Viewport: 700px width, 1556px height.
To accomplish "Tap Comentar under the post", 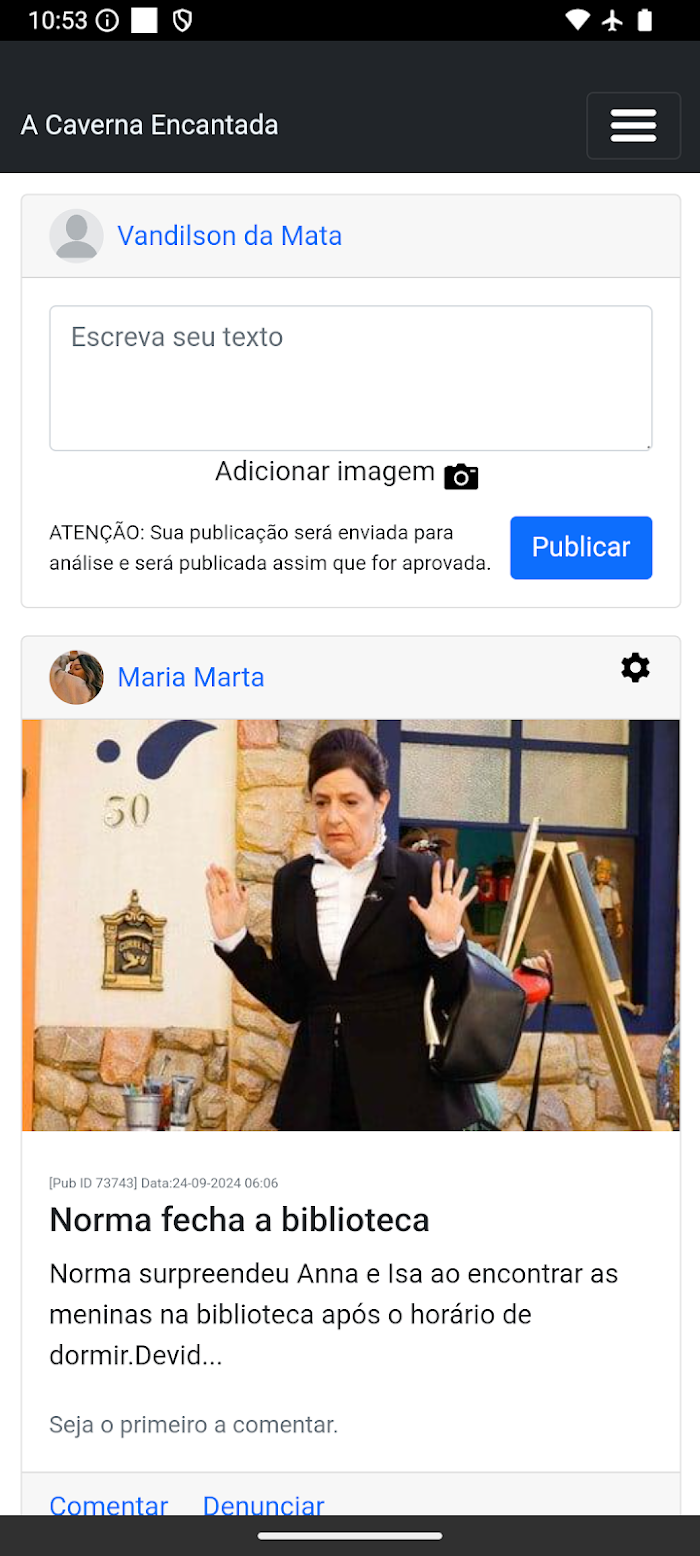I will click(x=109, y=1504).
